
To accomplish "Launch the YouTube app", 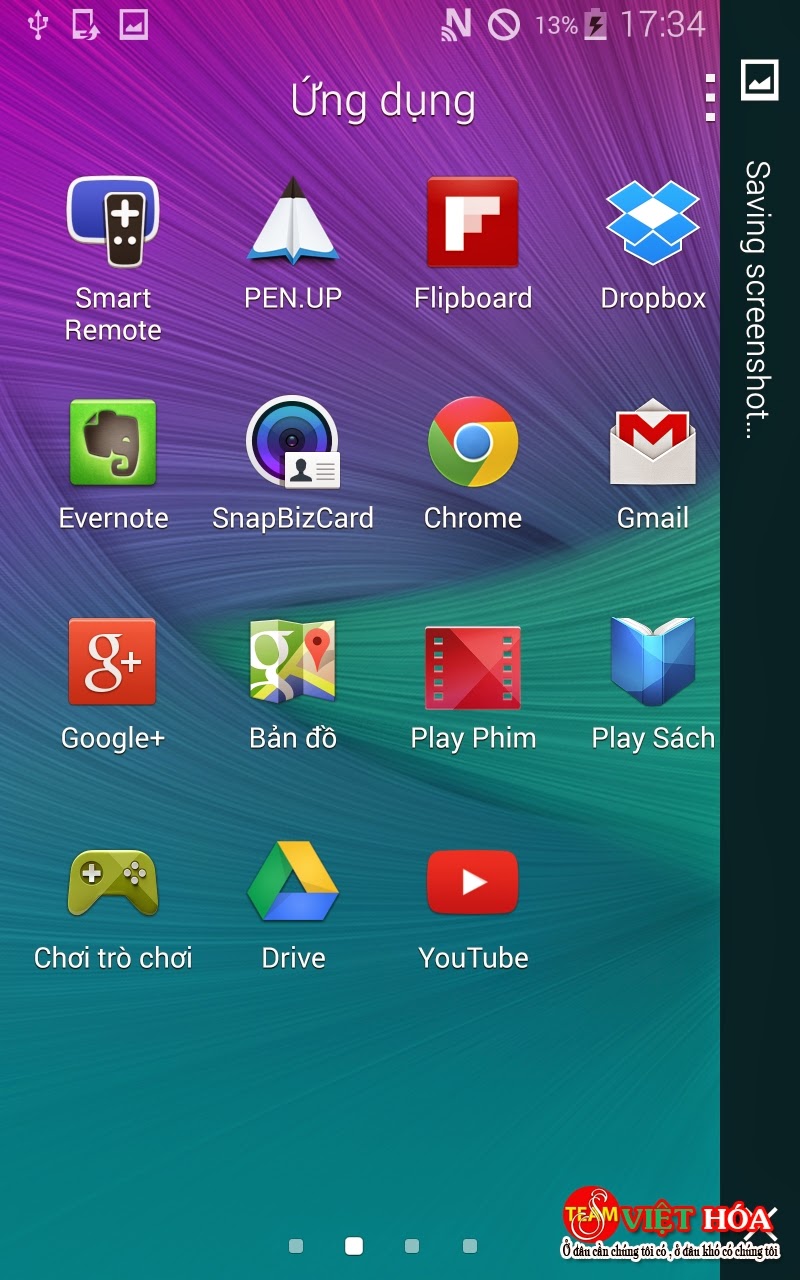I will 473,883.
